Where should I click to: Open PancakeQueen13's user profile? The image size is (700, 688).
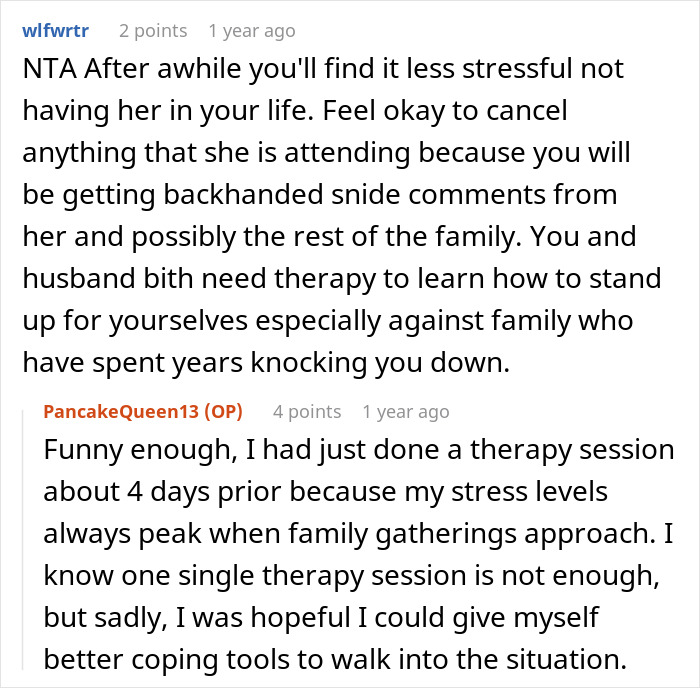click(122, 411)
